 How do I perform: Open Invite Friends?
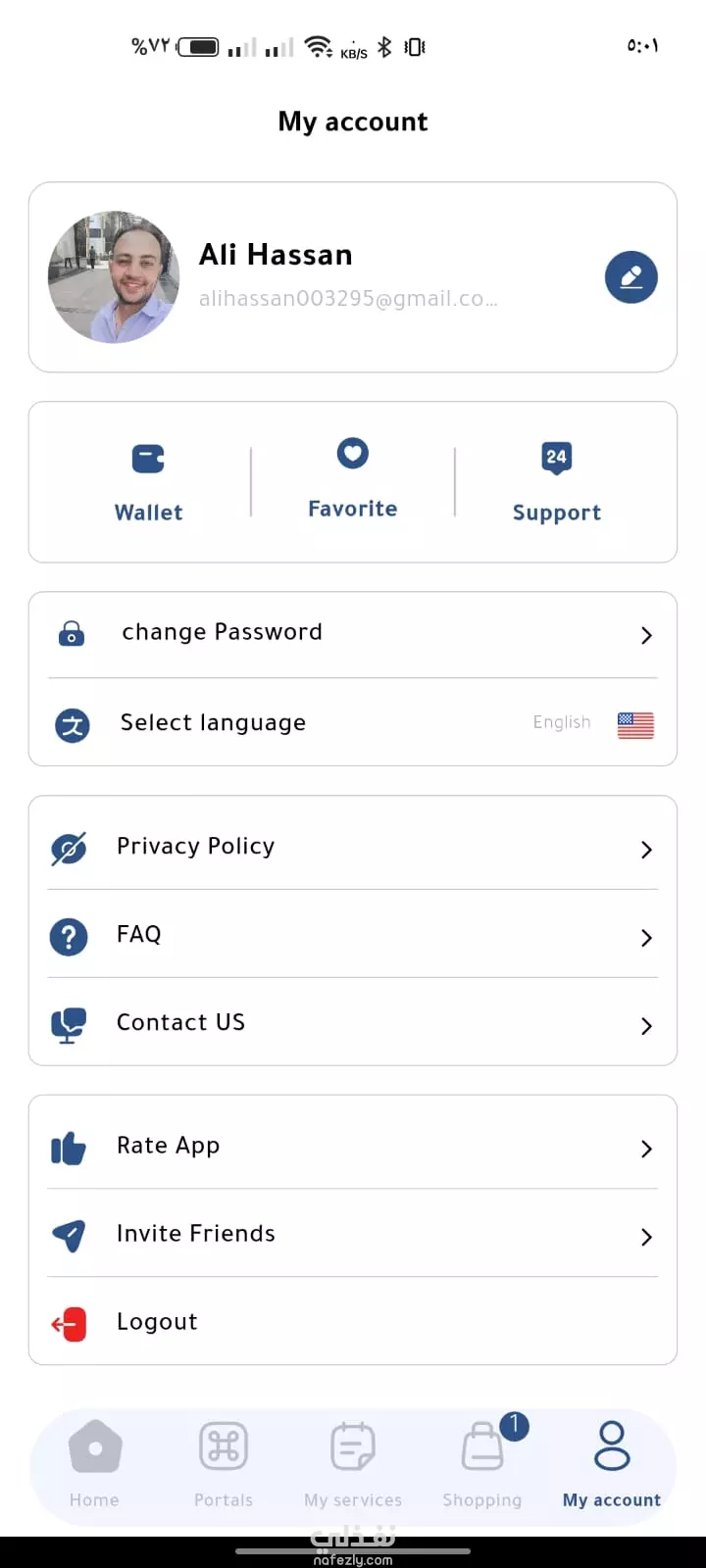click(353, 1235)
